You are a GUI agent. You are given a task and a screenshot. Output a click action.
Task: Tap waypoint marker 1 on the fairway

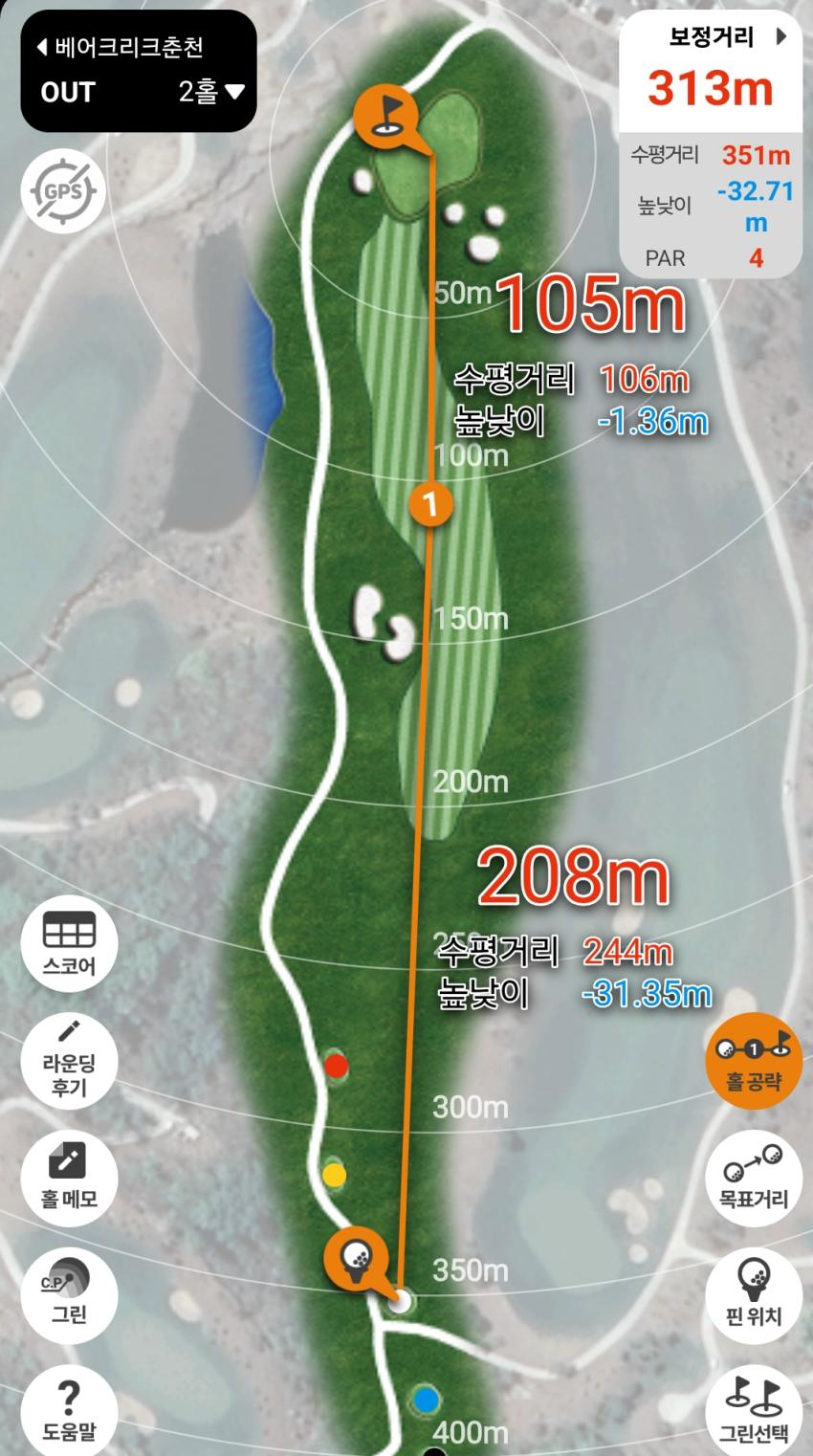click(x=430, y=502)
